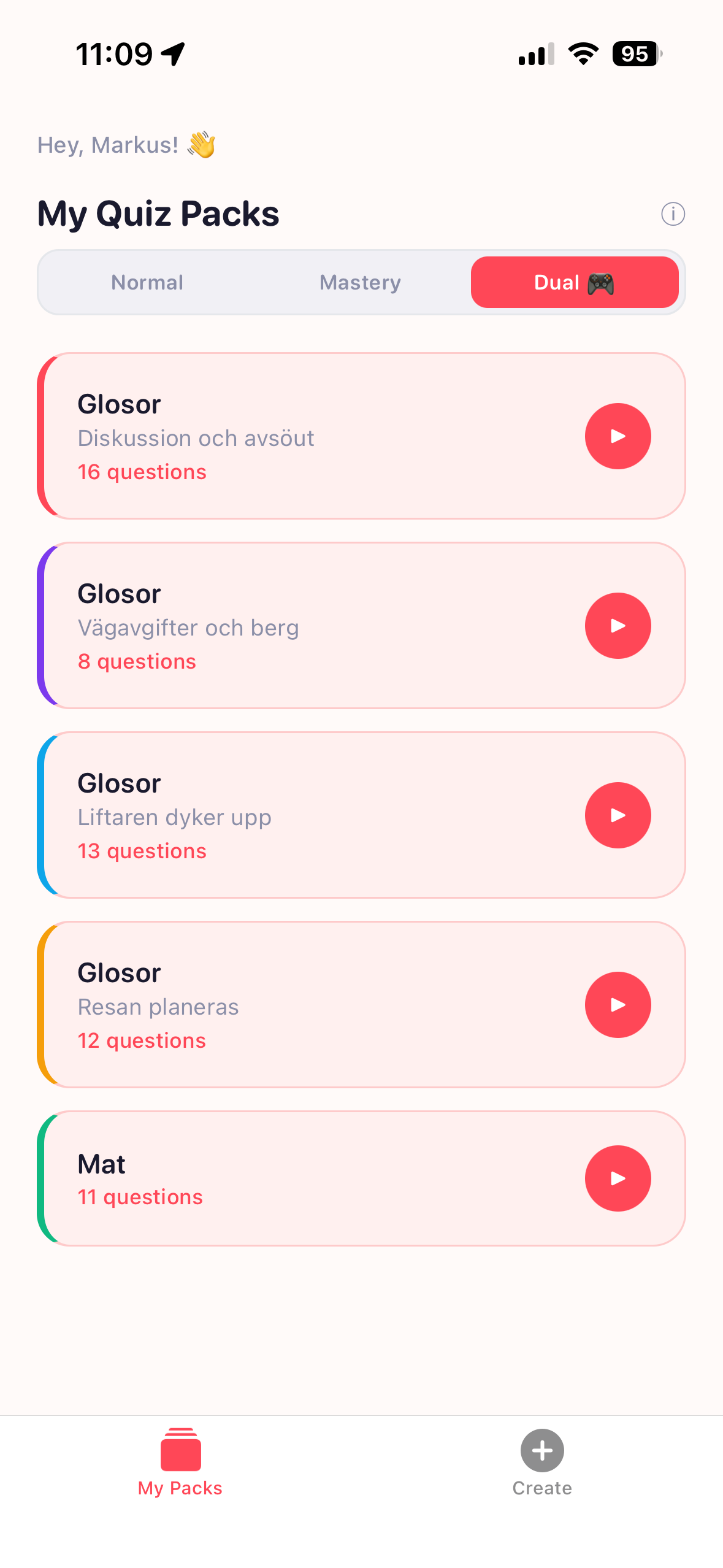Tap the green accent bar on Mat card

pos(43,1178)
